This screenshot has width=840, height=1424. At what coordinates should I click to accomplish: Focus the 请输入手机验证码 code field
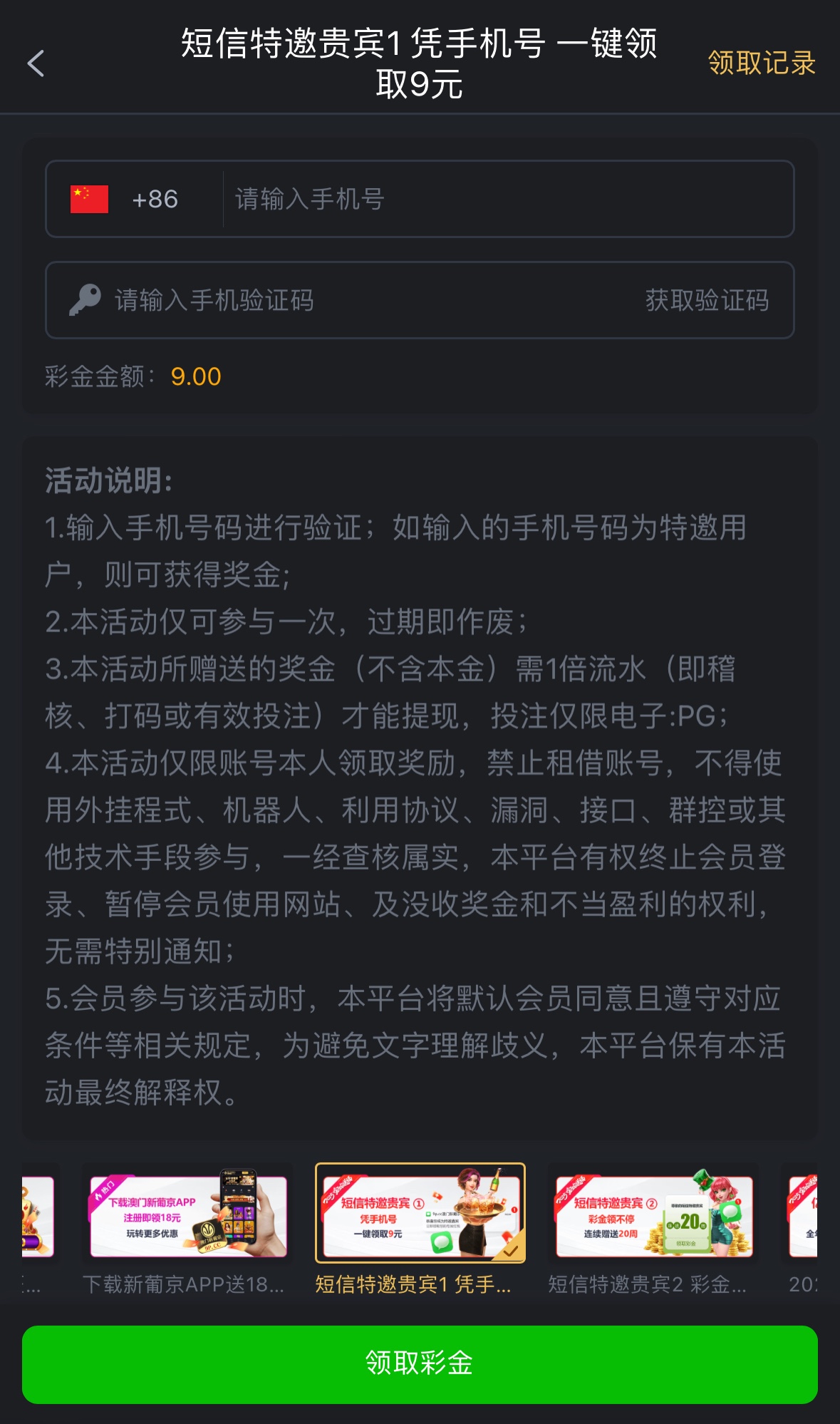(x=356, y=301)
